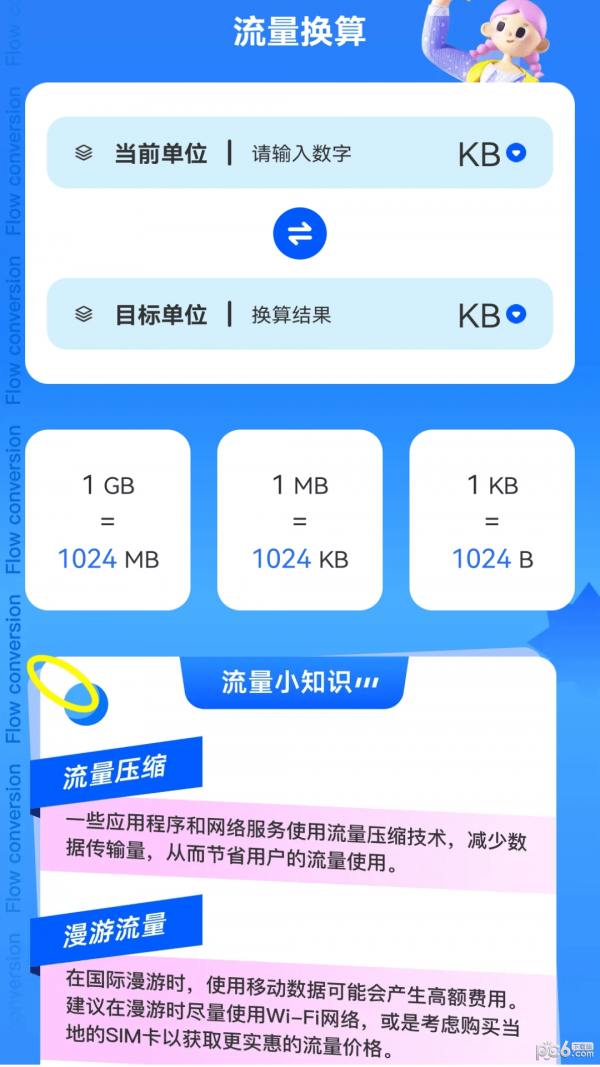
Task: Swap current and target units
Action: [300, 233]
